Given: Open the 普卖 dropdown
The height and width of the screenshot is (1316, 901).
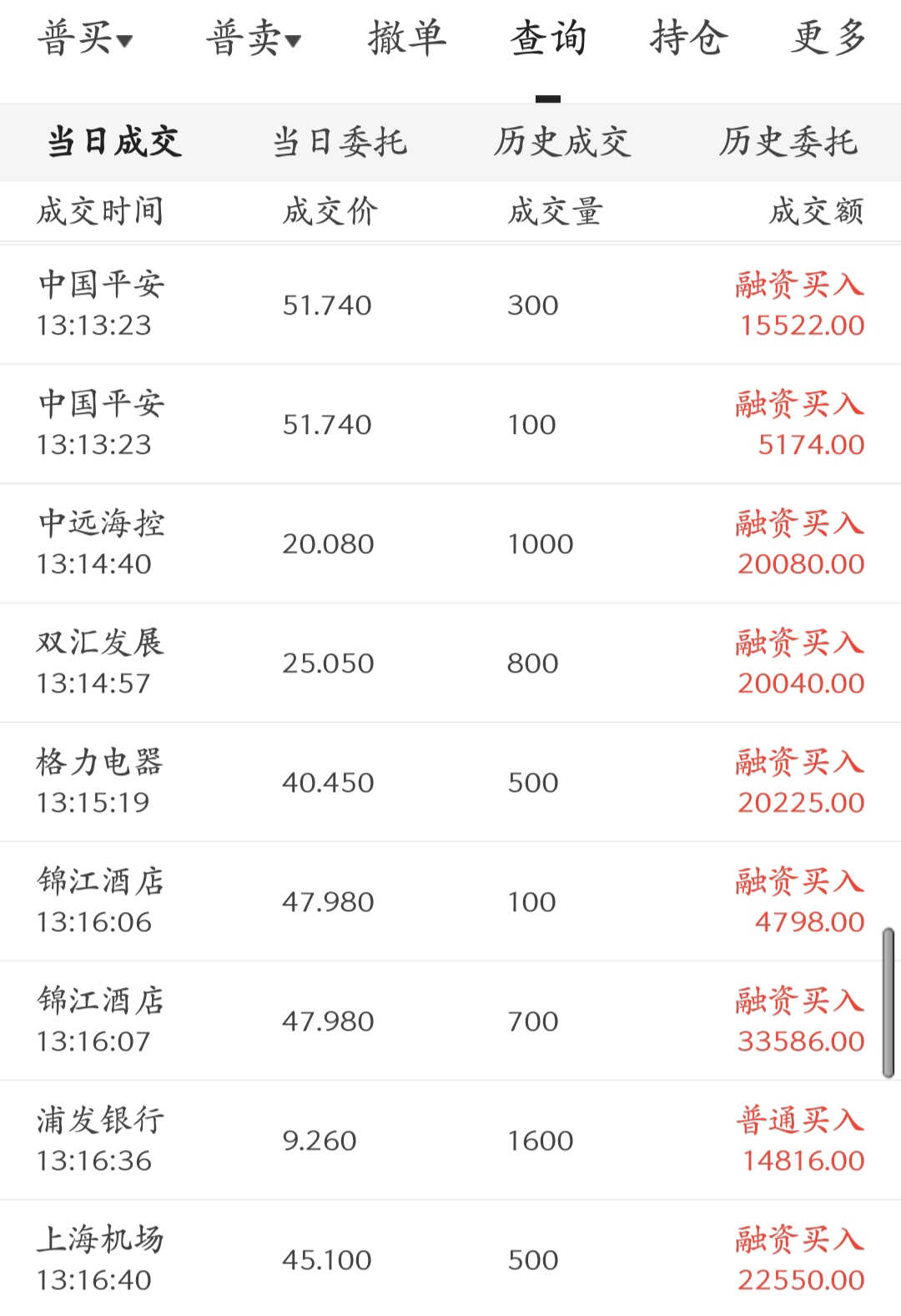Looking at the screenshot, I should (x=254, y=38).
